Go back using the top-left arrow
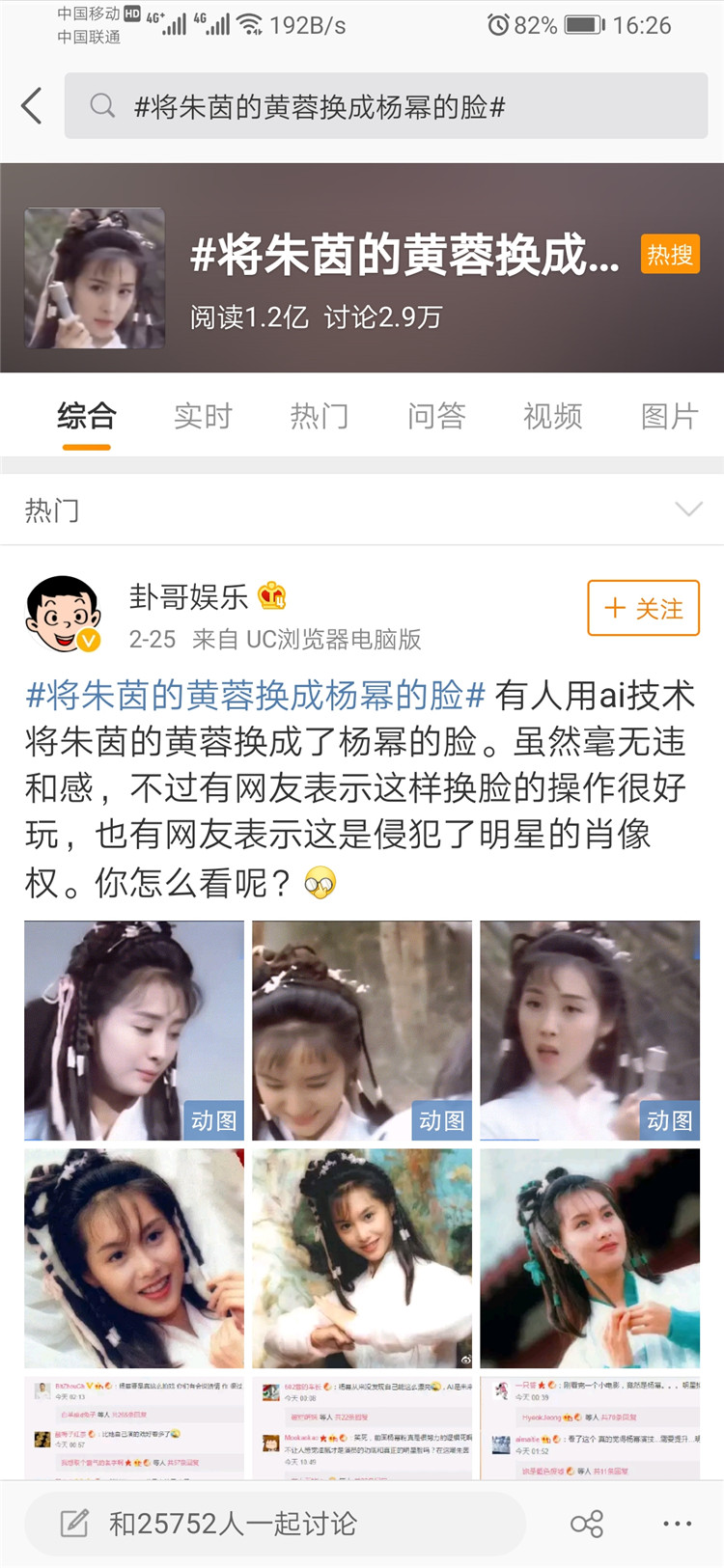Viewport: 724px width, 1568px height. point(32,106)
